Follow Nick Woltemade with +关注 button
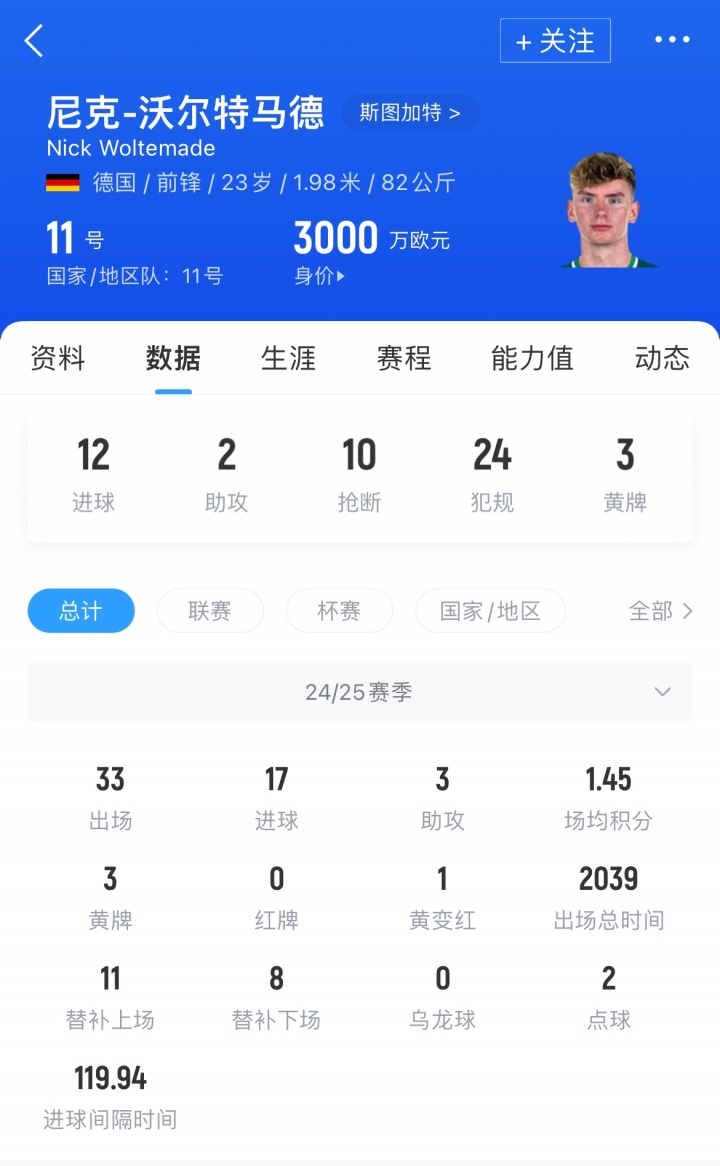This screenshot has height=1166, width=720. 555,41
